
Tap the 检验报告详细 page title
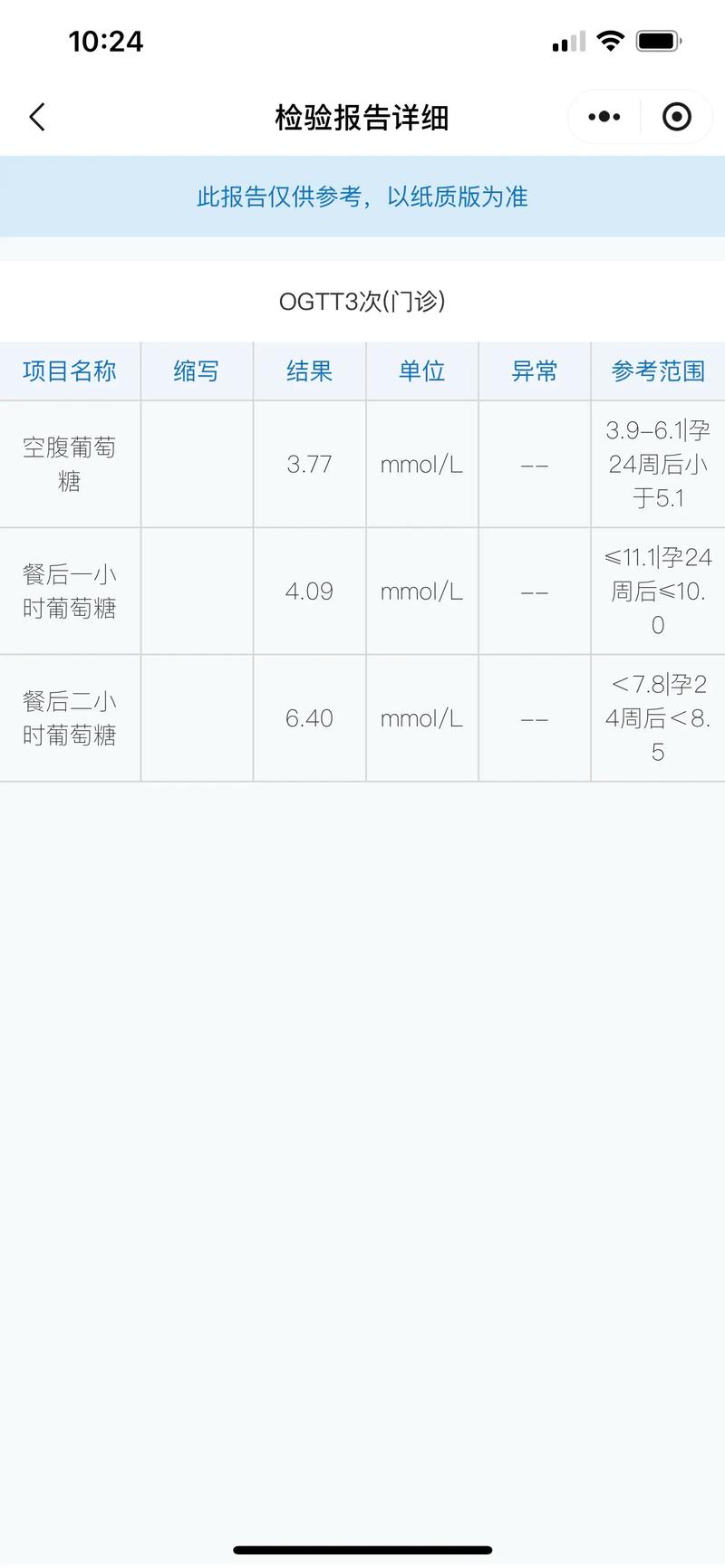pyautogui.click(x=362, y=117)
